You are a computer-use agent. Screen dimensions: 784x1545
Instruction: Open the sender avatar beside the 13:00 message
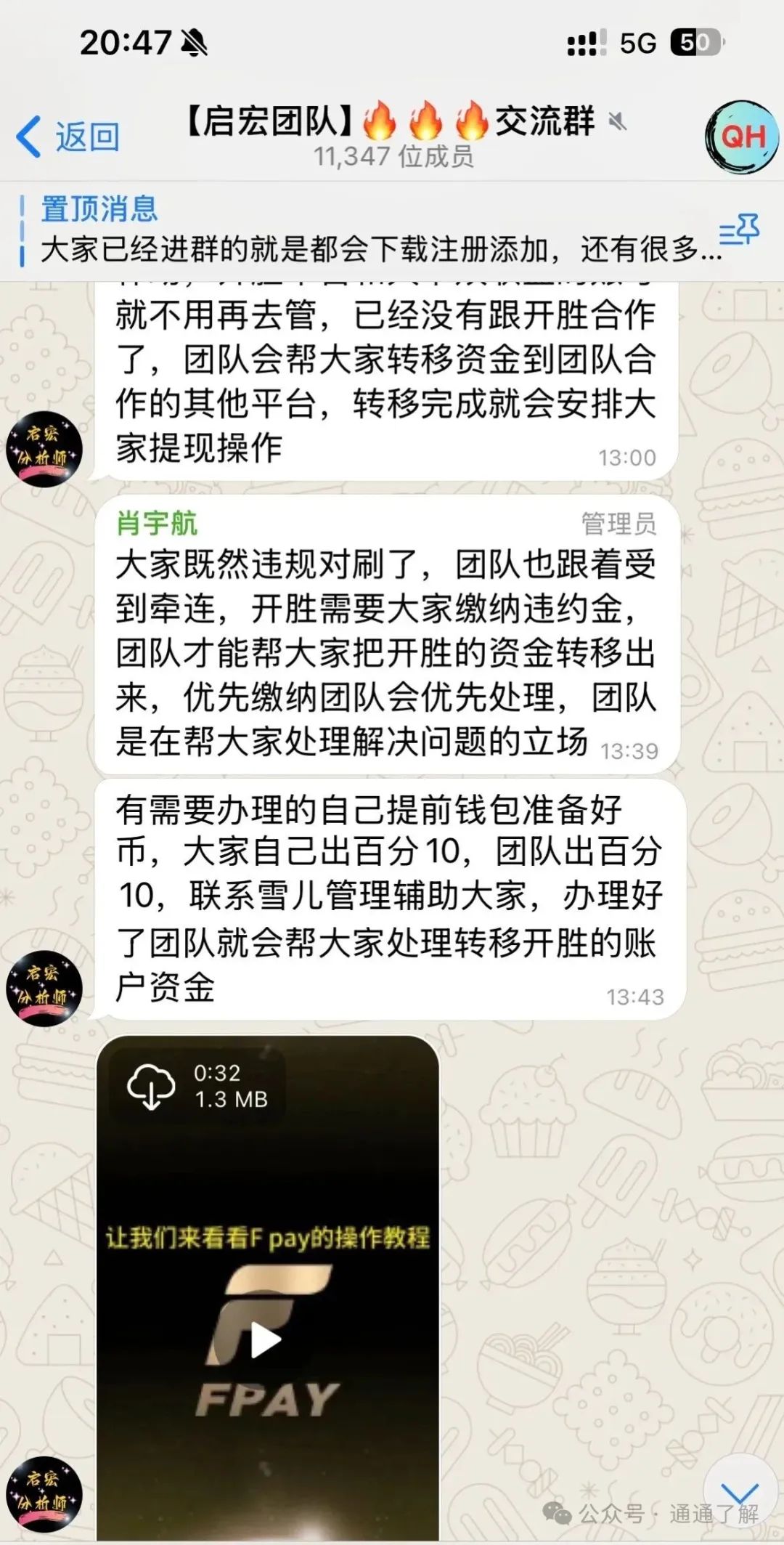tap(44, 448)
